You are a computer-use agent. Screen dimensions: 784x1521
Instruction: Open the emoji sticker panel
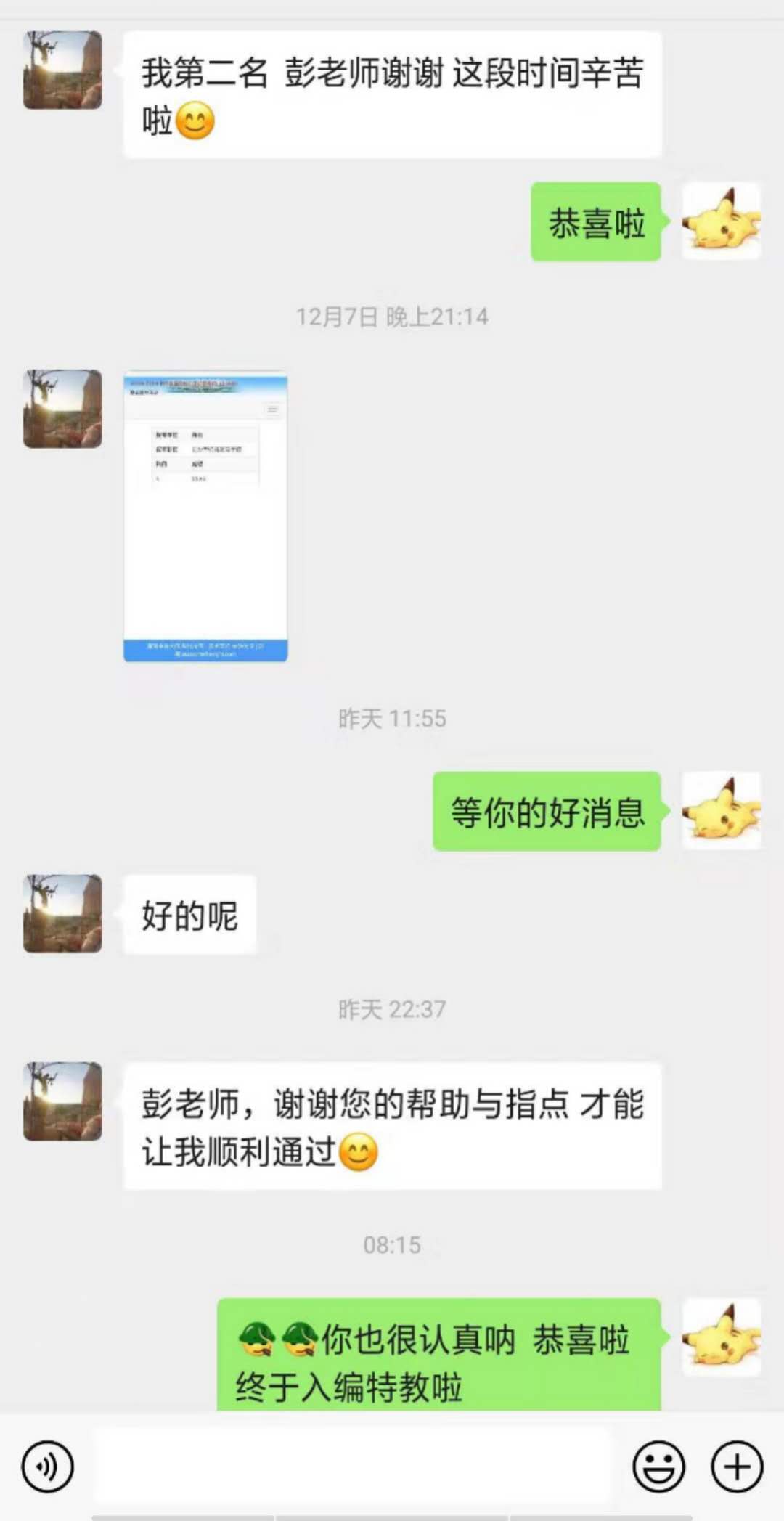click(x=658, y=1467)
